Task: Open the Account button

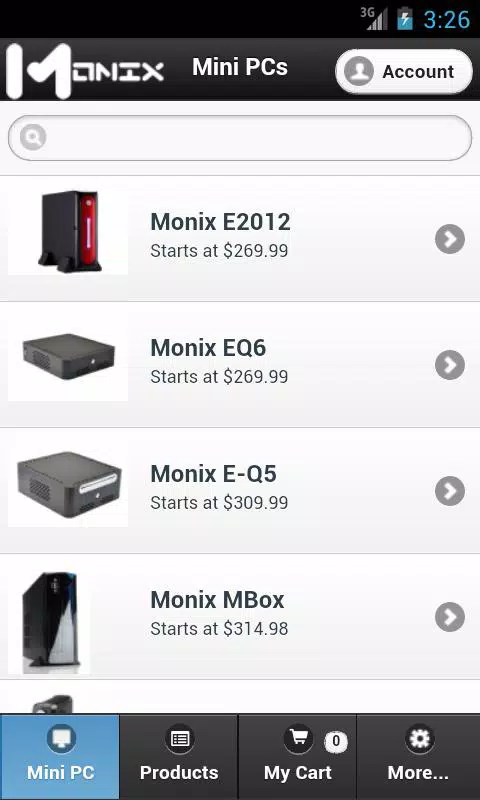Action: (x=403, y=71)
